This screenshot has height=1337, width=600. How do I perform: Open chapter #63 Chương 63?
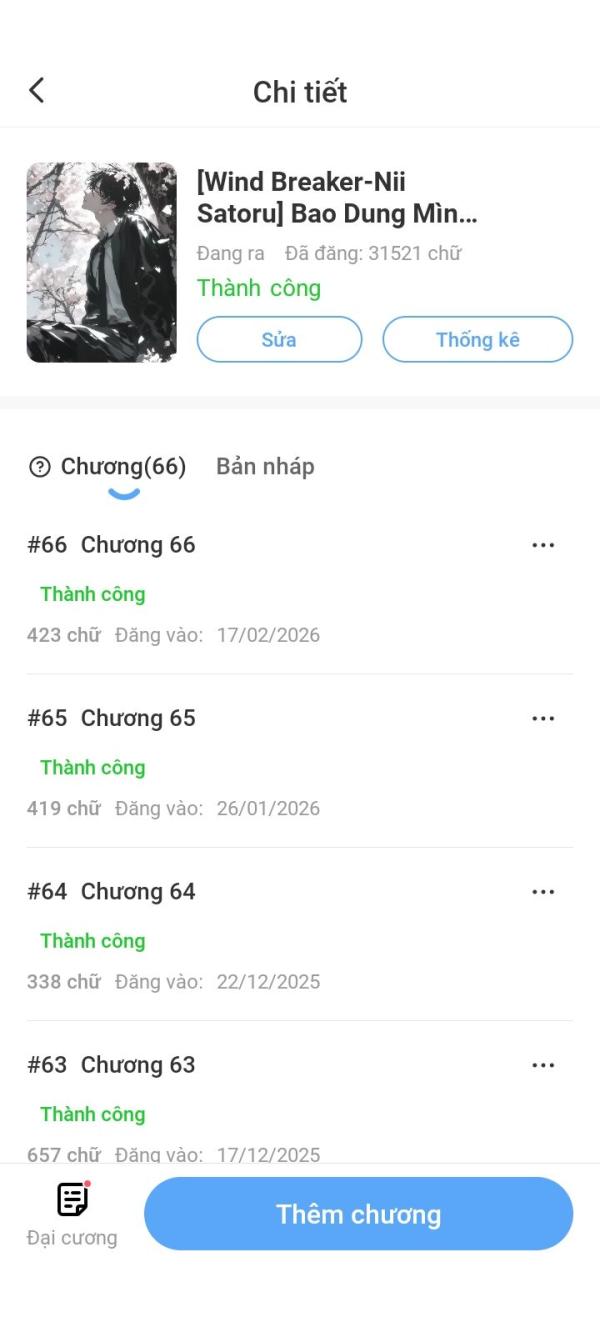138,1065
